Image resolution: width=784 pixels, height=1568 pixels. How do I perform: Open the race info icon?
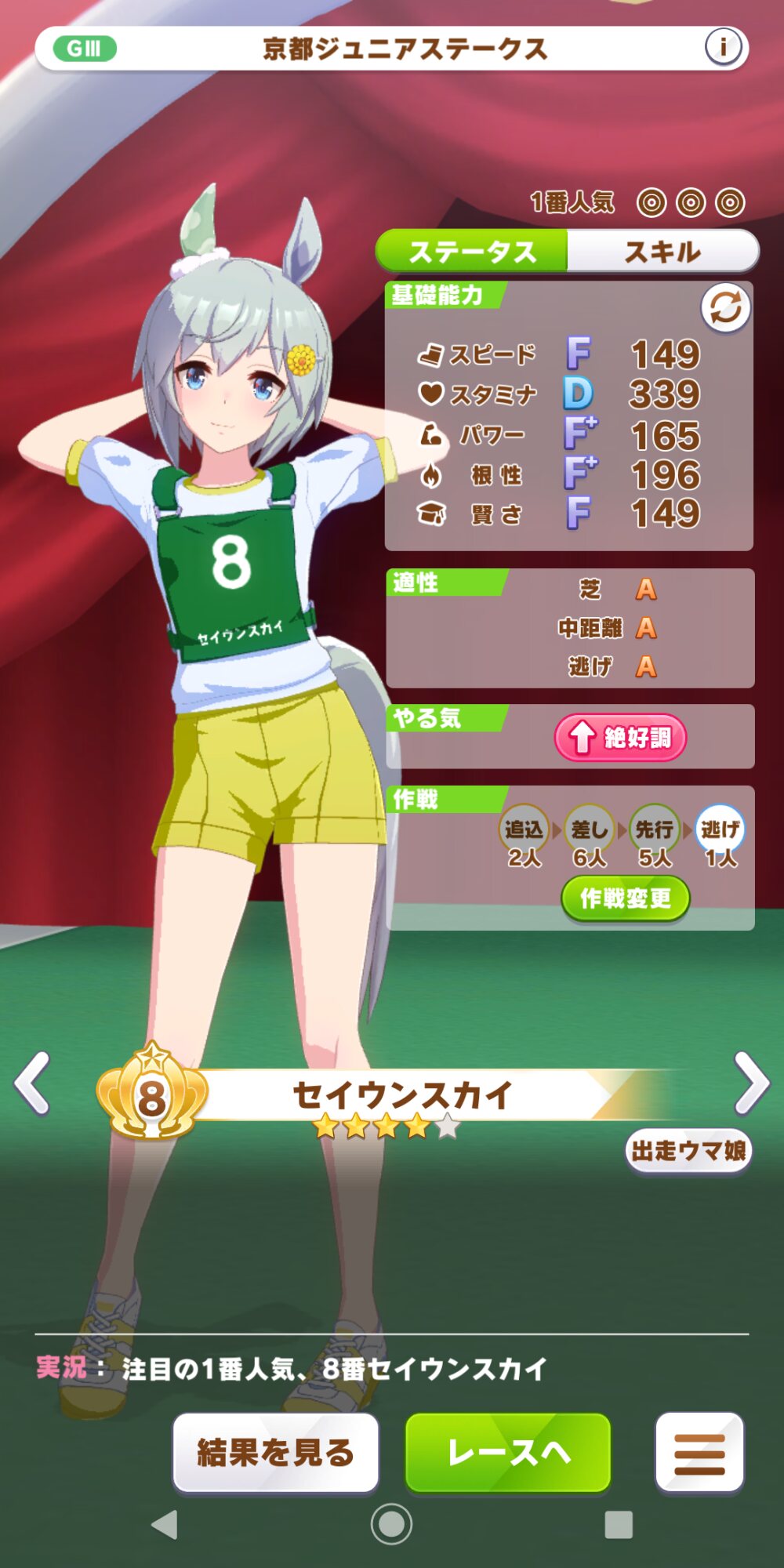722,47
